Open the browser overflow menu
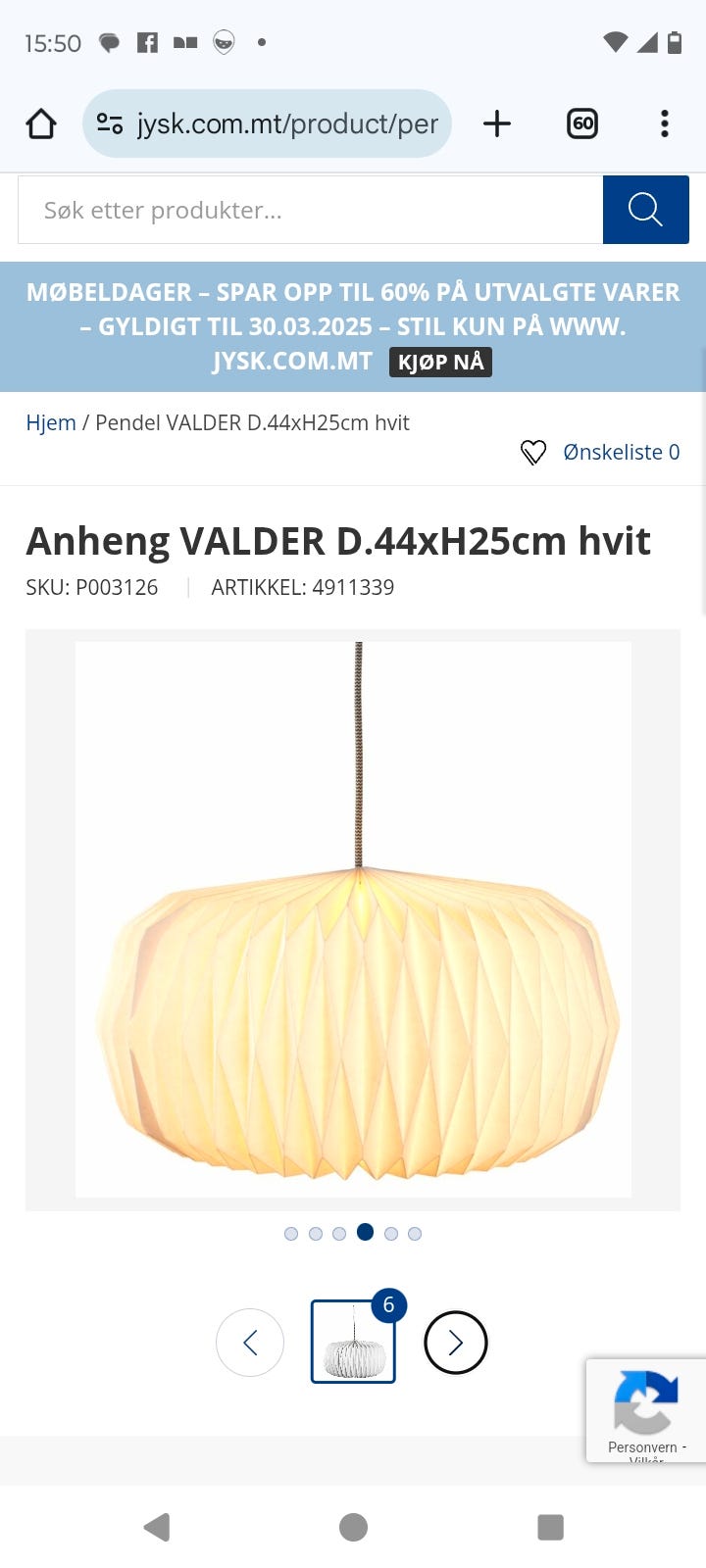 (665, 124)
